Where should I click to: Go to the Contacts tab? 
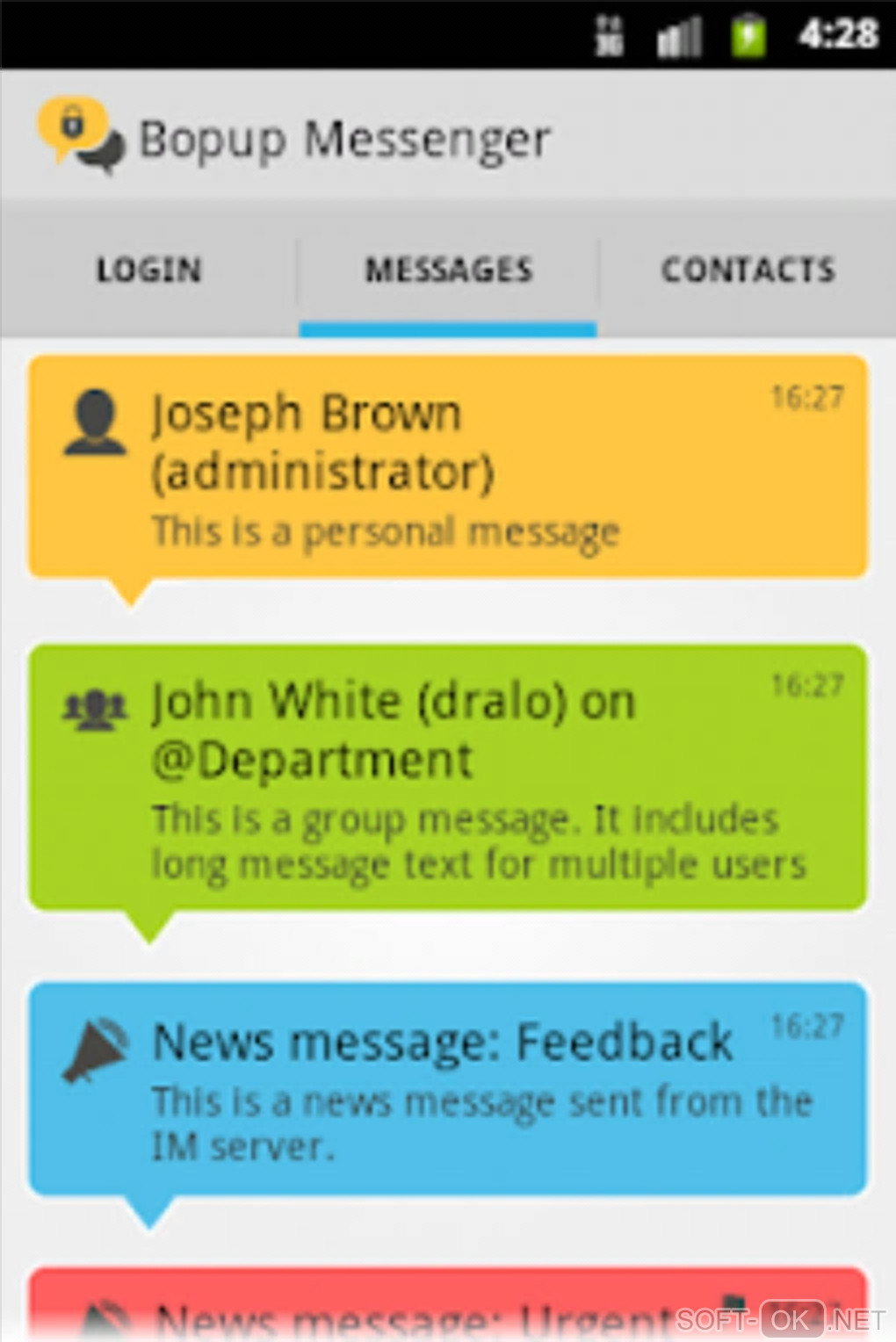coord(748,270)
